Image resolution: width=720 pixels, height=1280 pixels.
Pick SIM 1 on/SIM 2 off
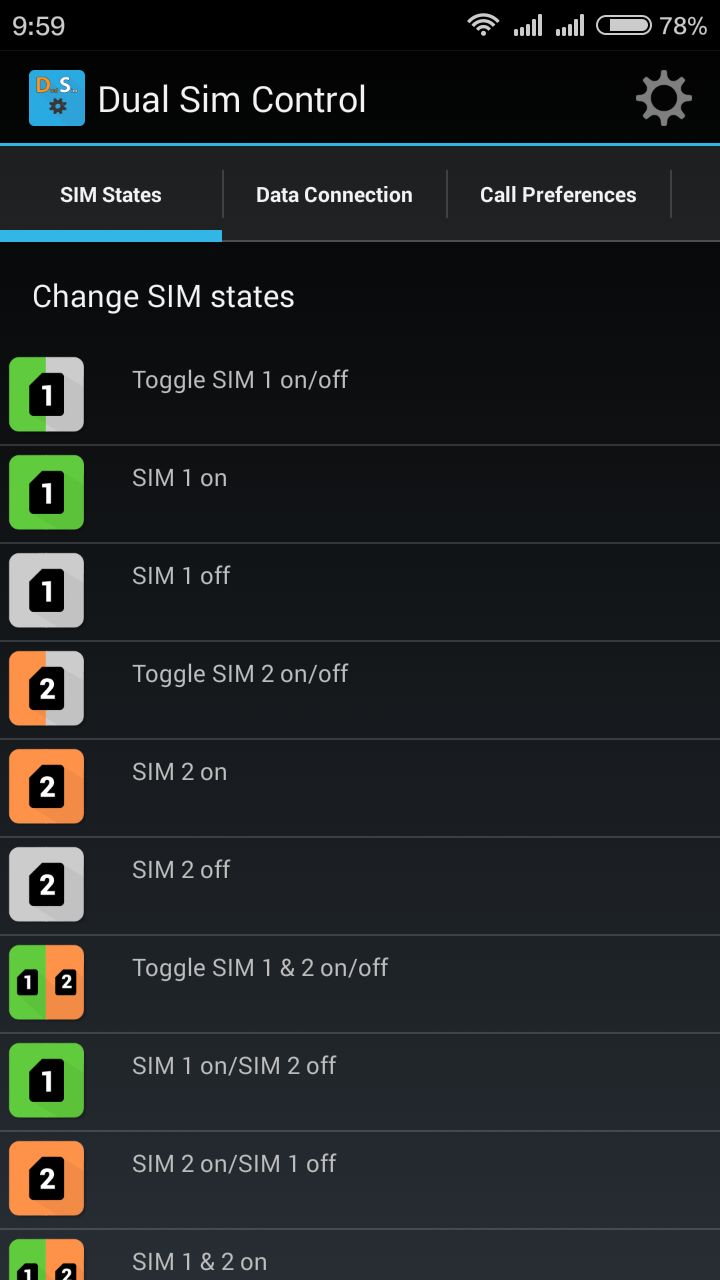point(360,1082)
